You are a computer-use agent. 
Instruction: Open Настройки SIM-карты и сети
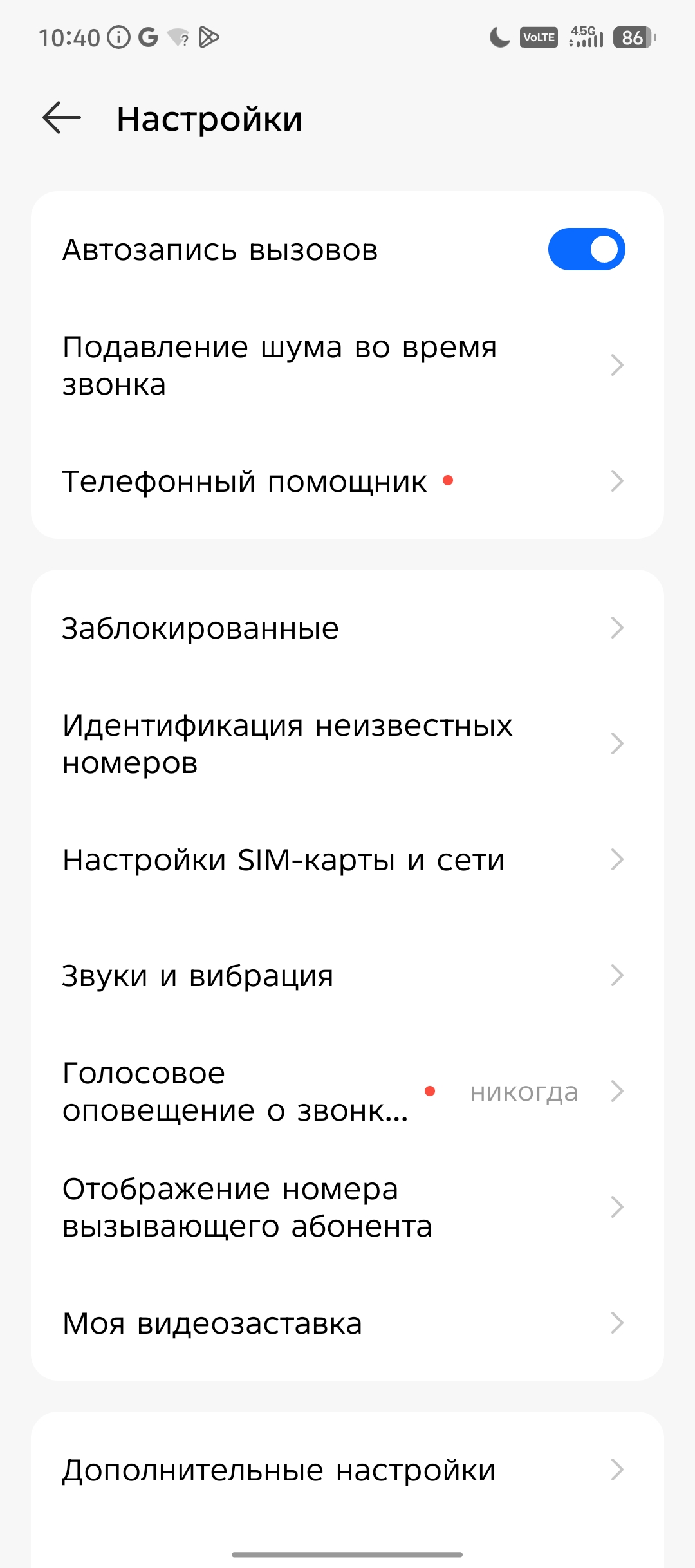pyautogui.click(x=346, y=860)
